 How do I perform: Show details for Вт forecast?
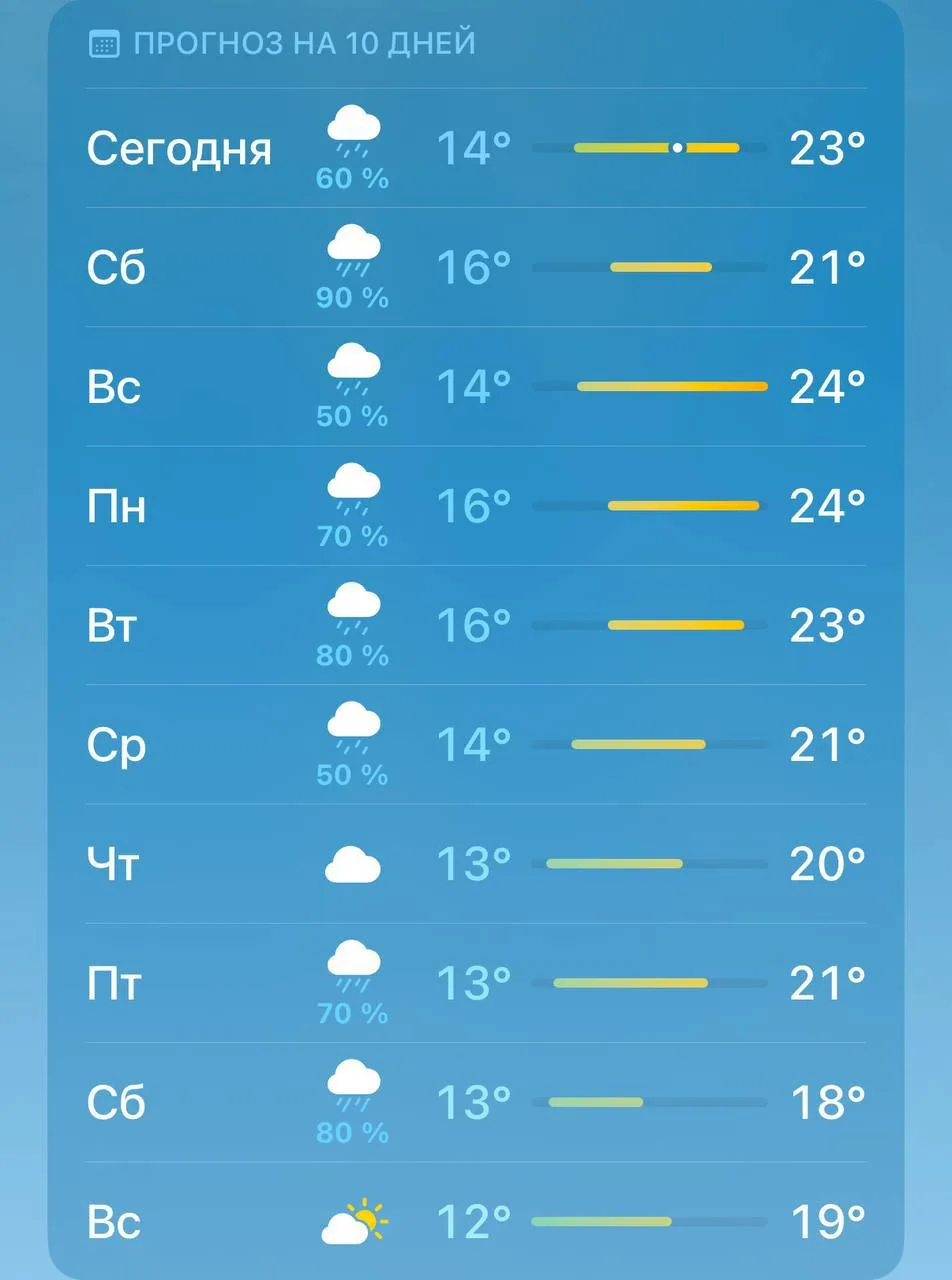tap(476, 625)
